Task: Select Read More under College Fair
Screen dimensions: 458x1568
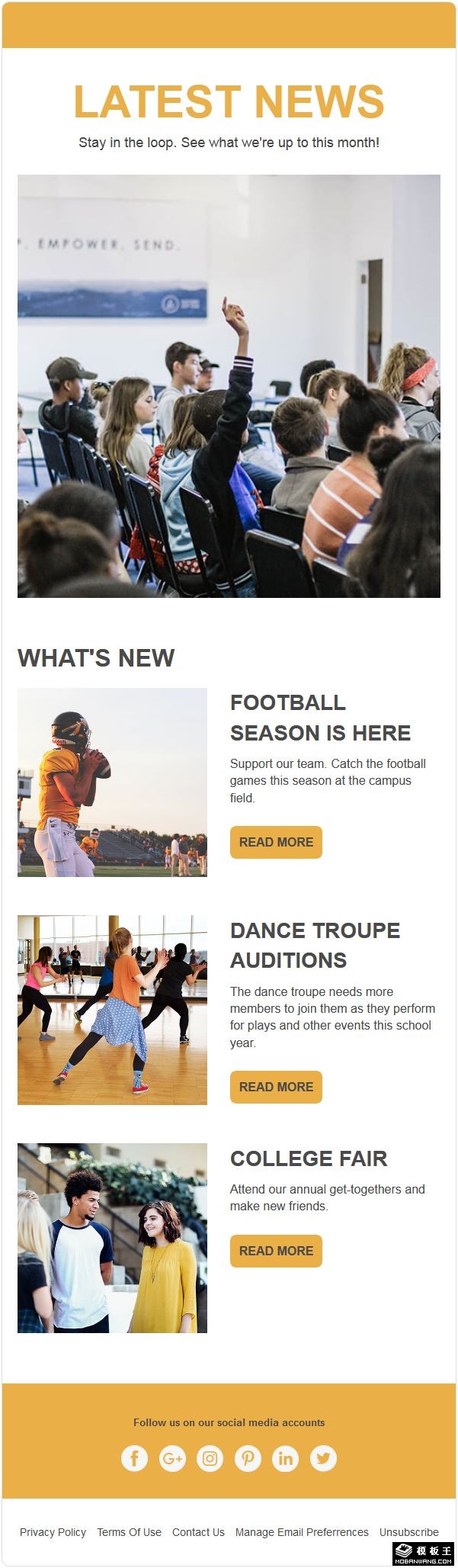Action: 276,1251
